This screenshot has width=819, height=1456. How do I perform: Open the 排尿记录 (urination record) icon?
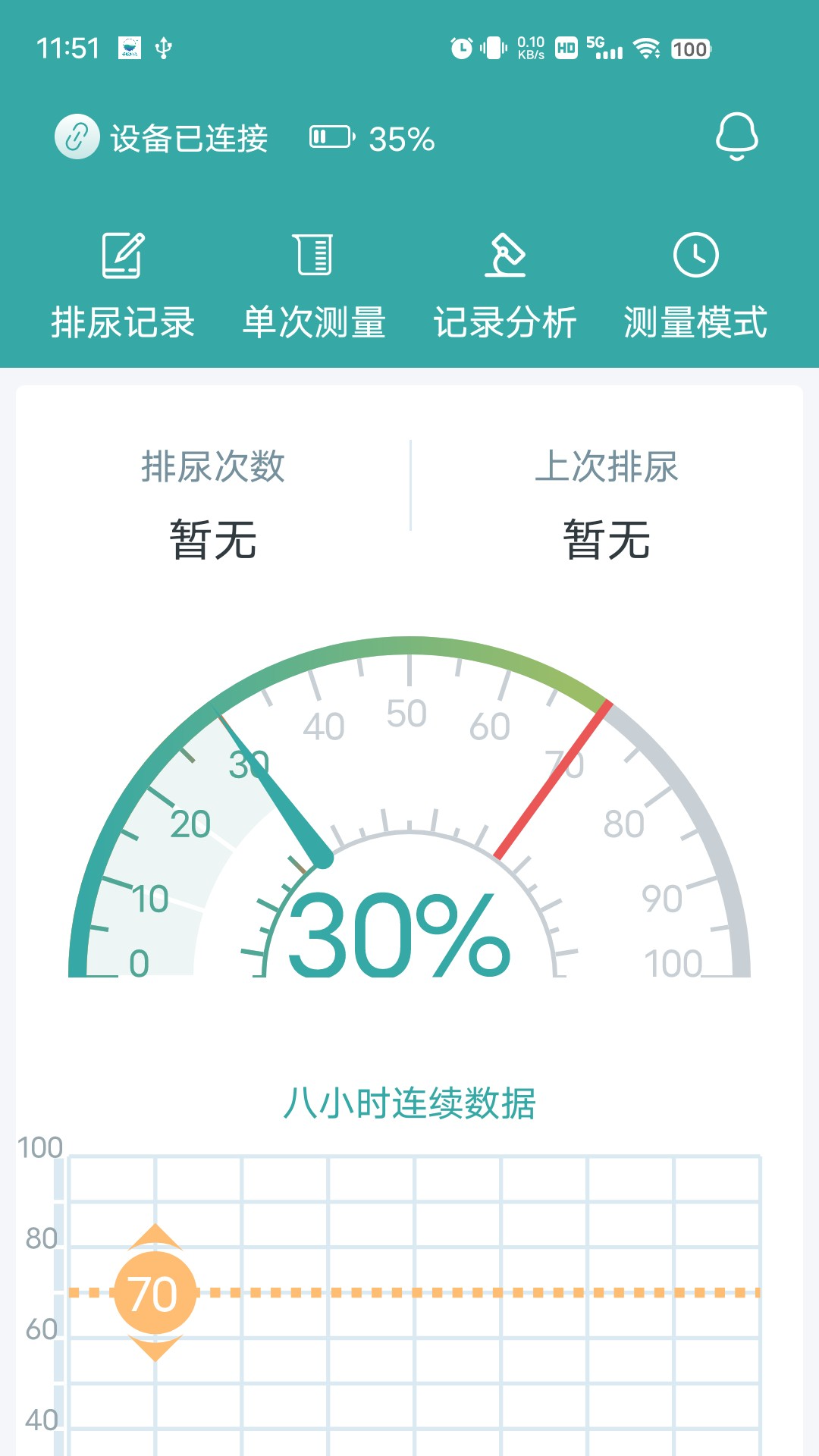[x=123, y=257]
